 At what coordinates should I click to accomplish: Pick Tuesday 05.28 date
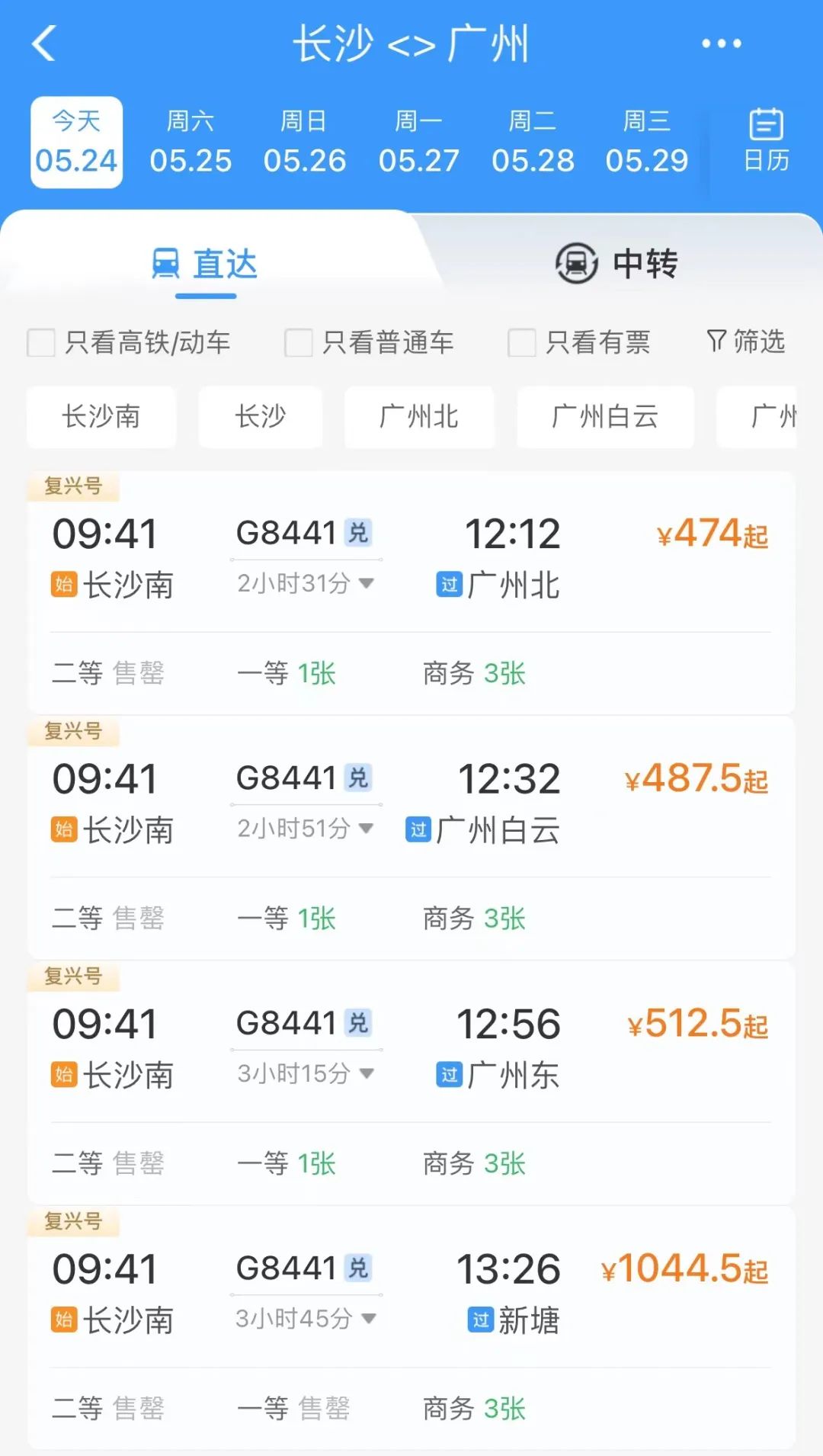(533, 143)
